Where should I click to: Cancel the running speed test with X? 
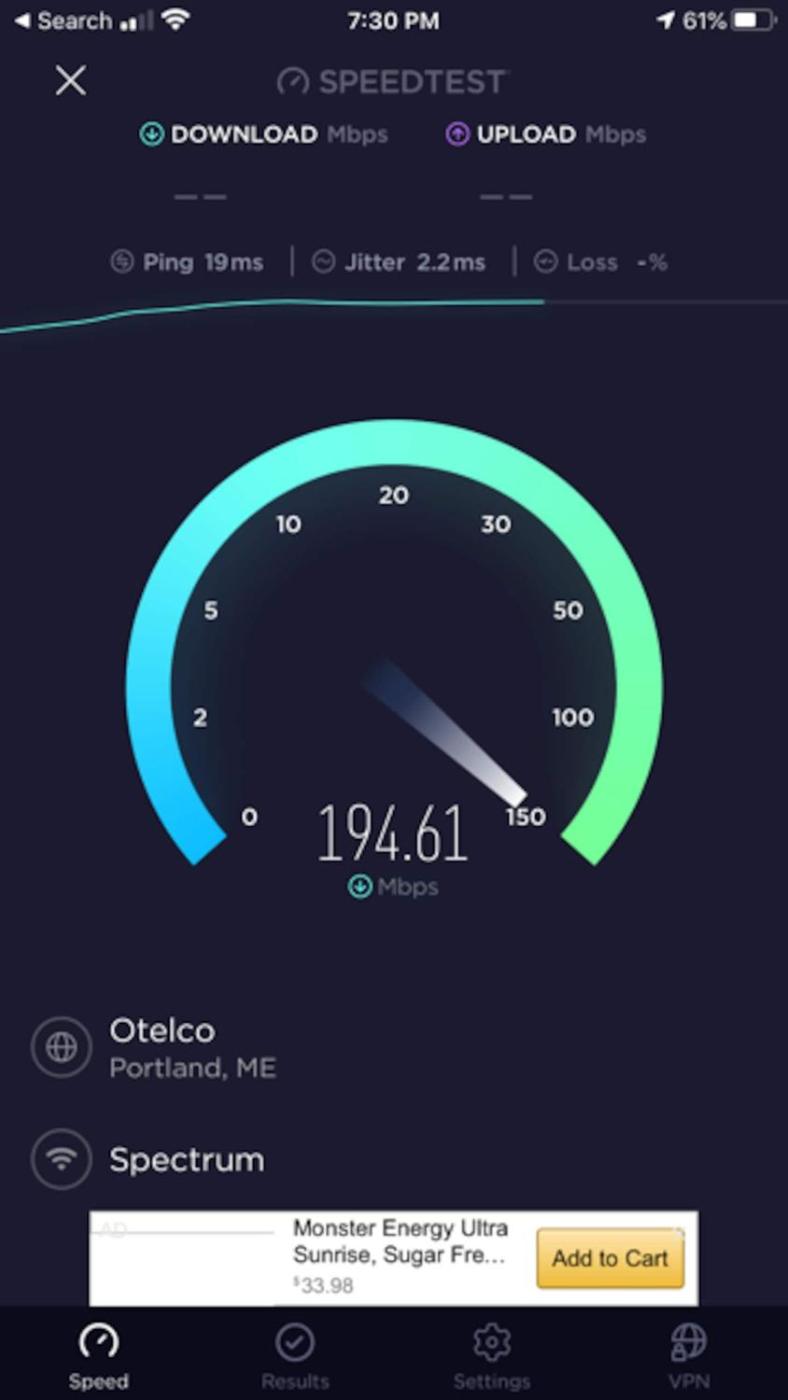coord(70,81)
